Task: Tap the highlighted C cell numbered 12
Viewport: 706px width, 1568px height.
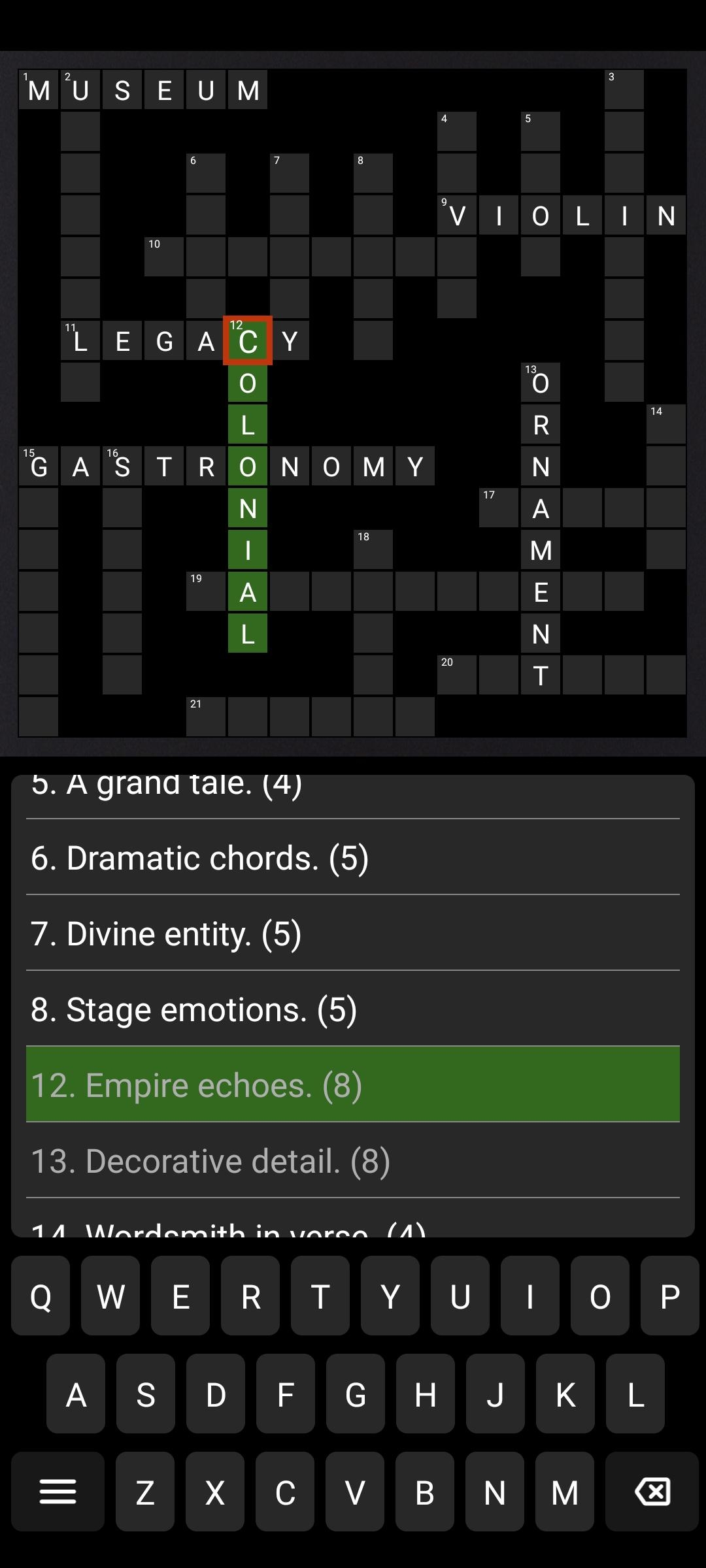Action: tap(248, 340)
